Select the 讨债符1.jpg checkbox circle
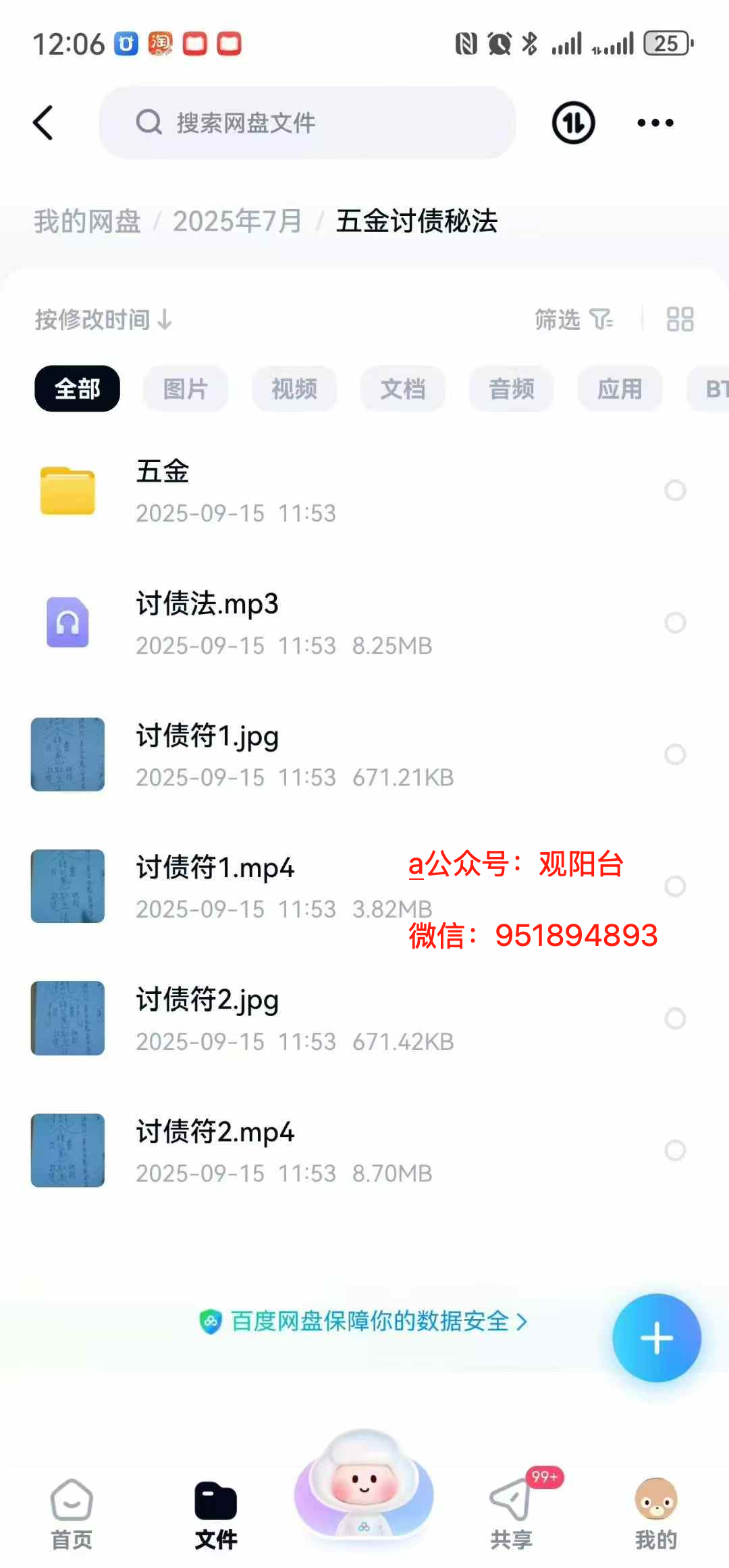729x1568 pixels. (675, 754)
